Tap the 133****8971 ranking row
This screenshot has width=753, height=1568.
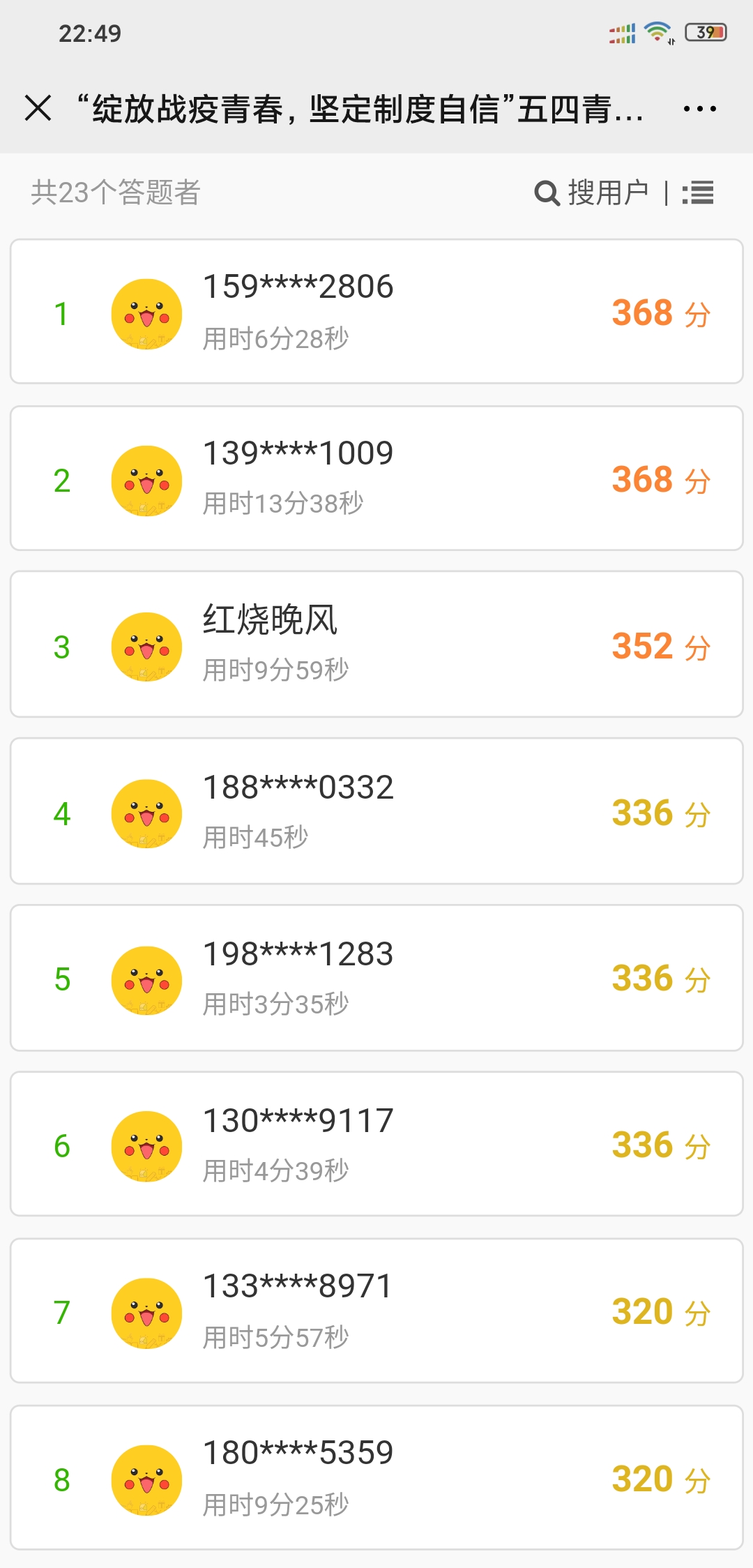click(376, 1311)
